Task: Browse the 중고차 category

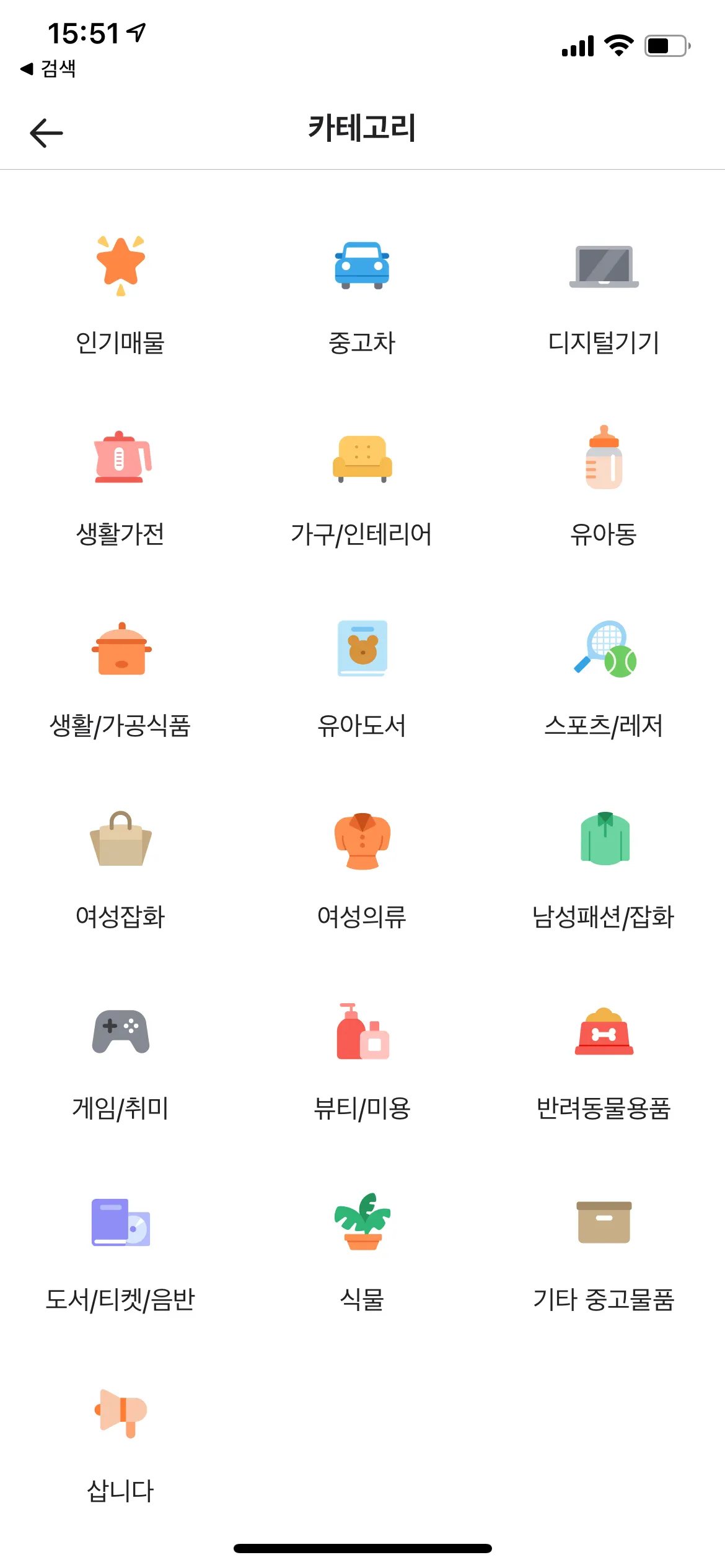Action: [x=362, y=294]
